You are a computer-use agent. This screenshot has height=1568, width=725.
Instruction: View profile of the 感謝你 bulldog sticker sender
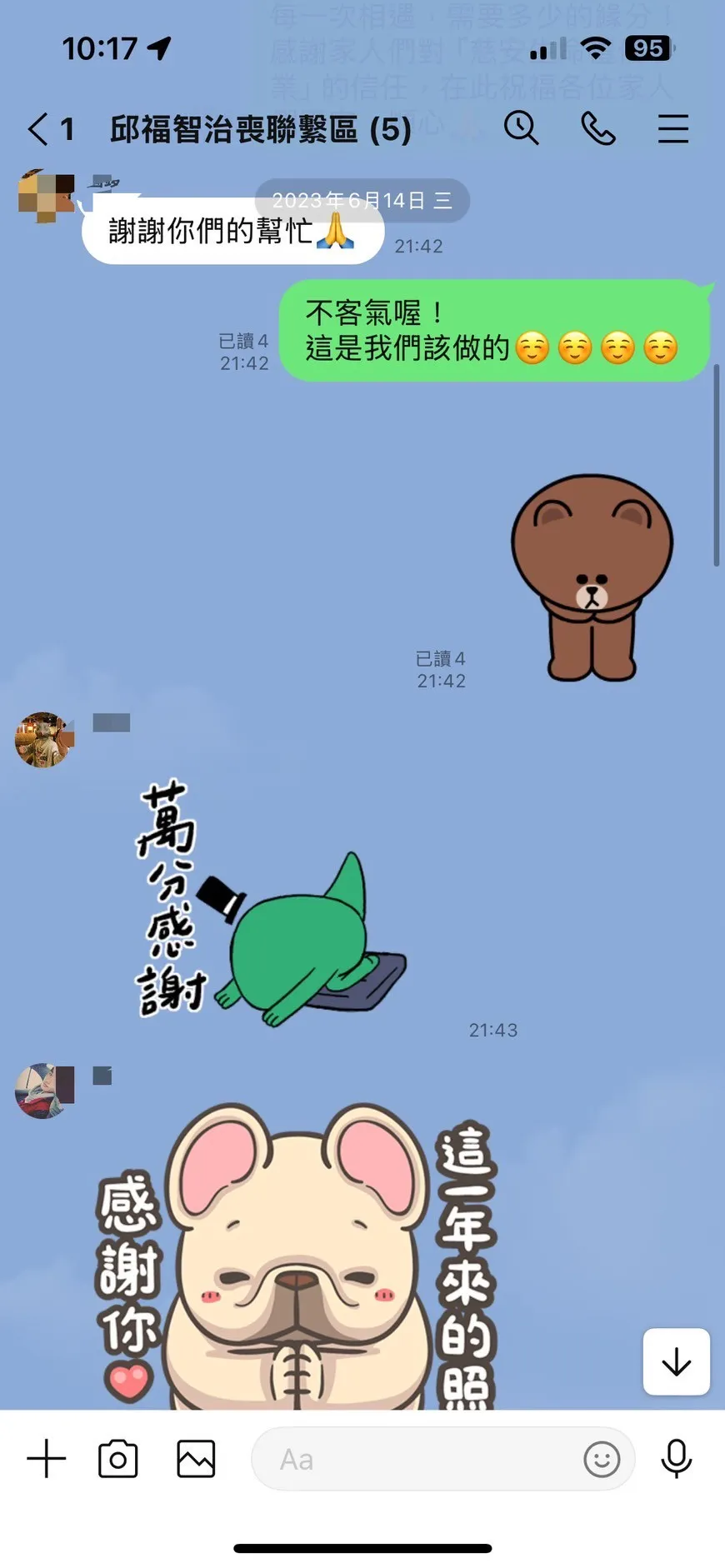point(42,1090)
